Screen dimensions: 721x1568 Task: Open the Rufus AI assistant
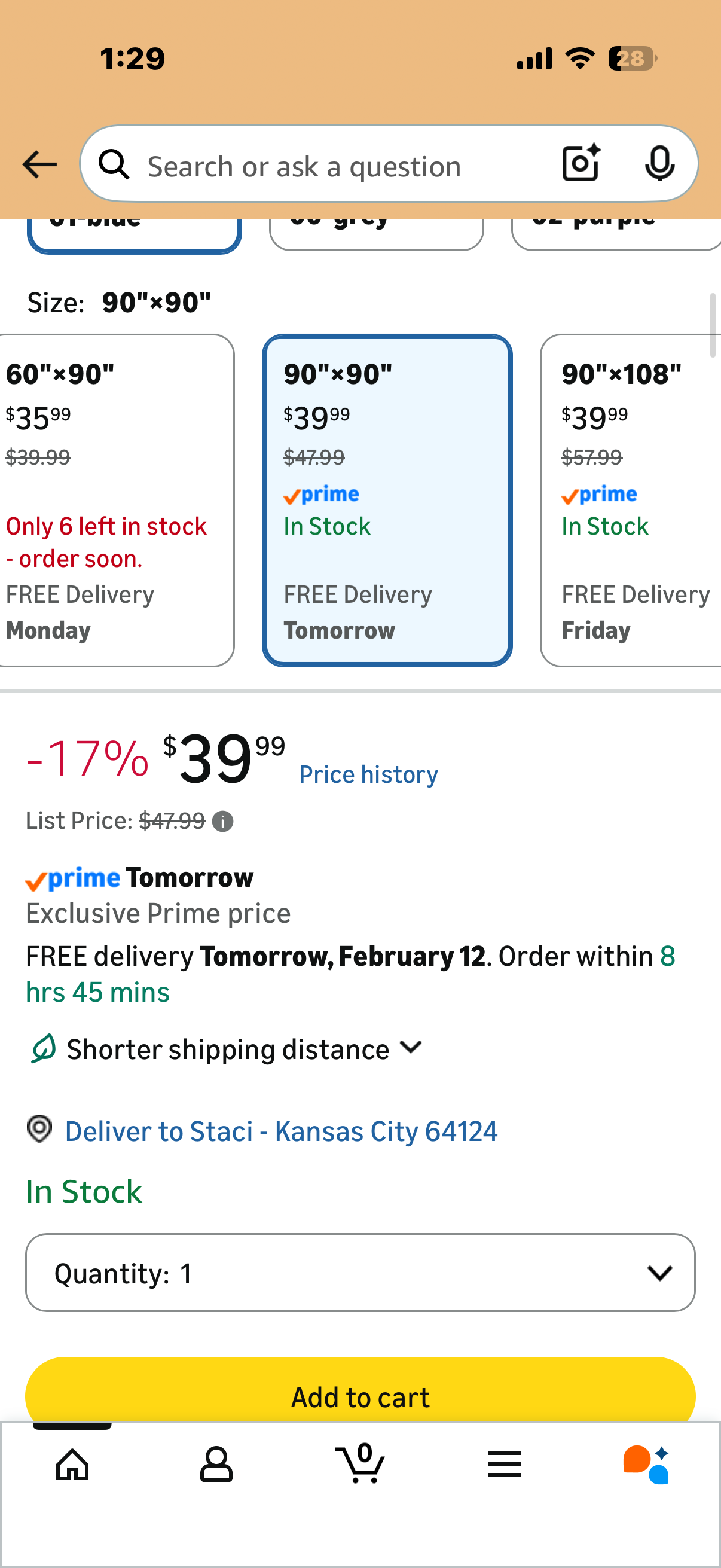coord(646,1465)
